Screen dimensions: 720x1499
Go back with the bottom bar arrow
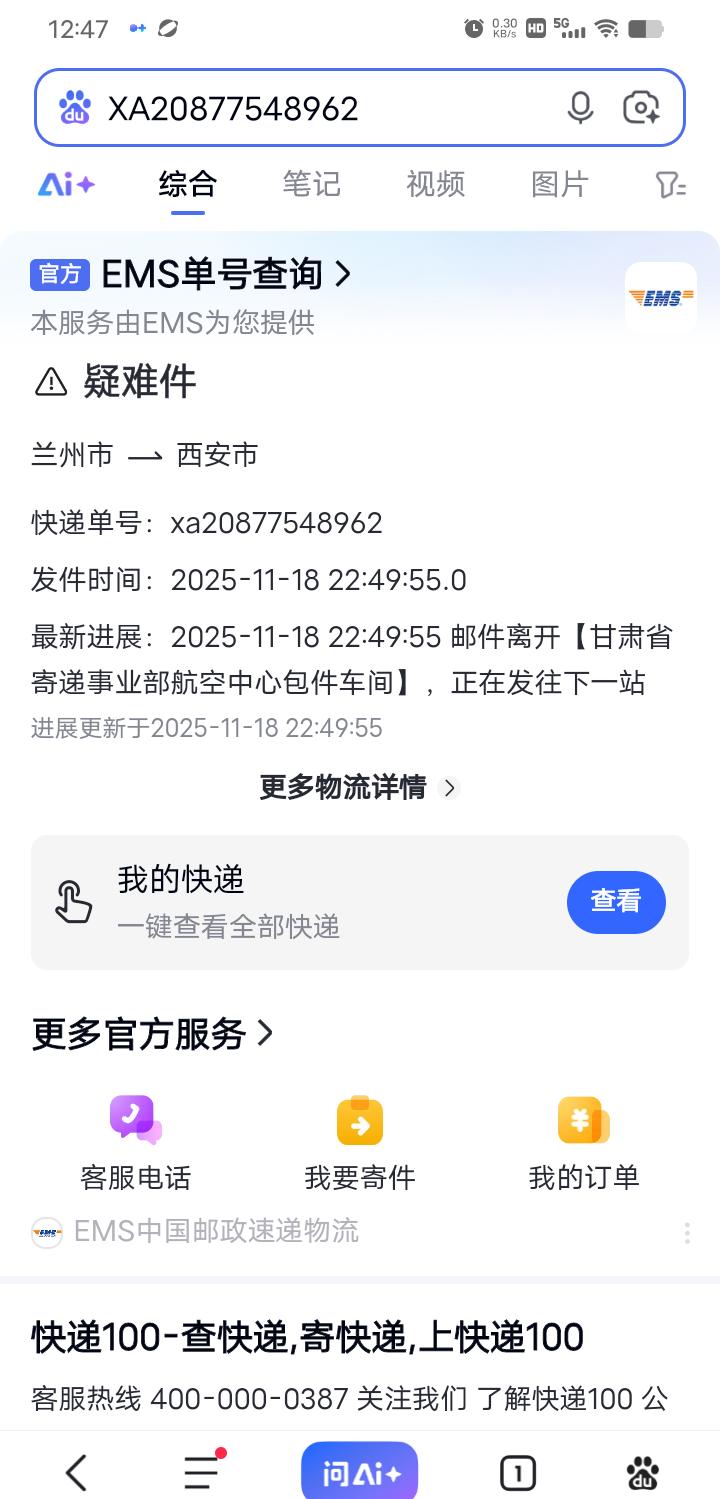[x=76, y=1472]
